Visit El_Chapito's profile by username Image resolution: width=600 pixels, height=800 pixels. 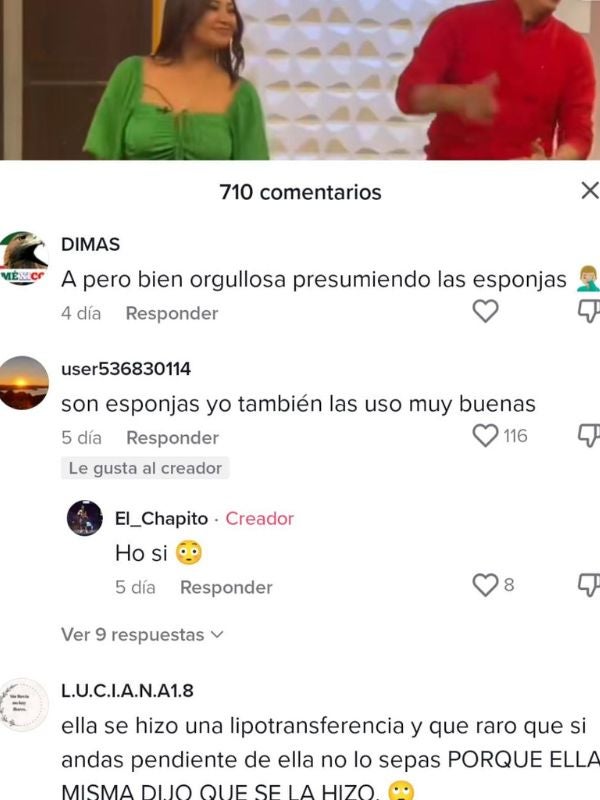(161, 518)
